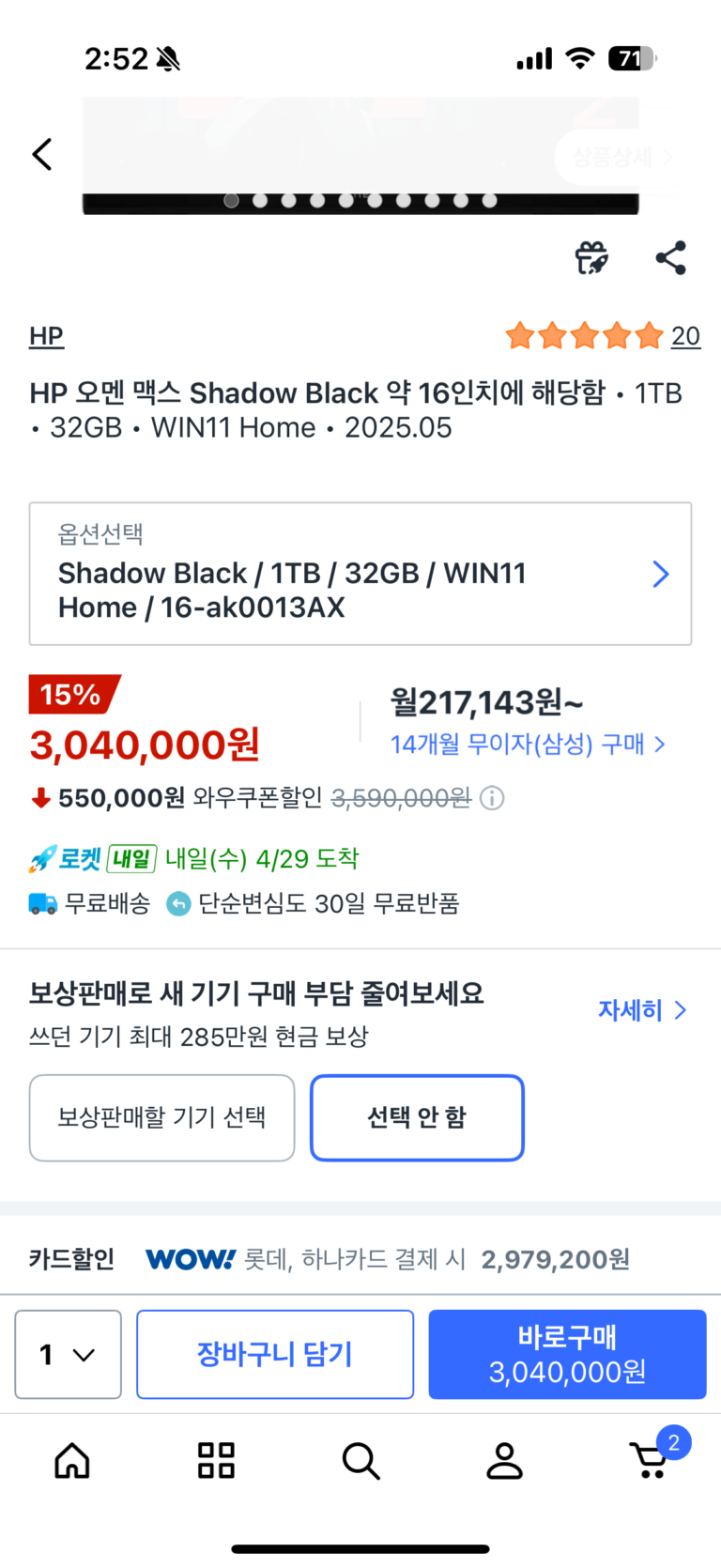Open the my account profile tab
The image size is (721, 1568).
tap(504, 1461)
